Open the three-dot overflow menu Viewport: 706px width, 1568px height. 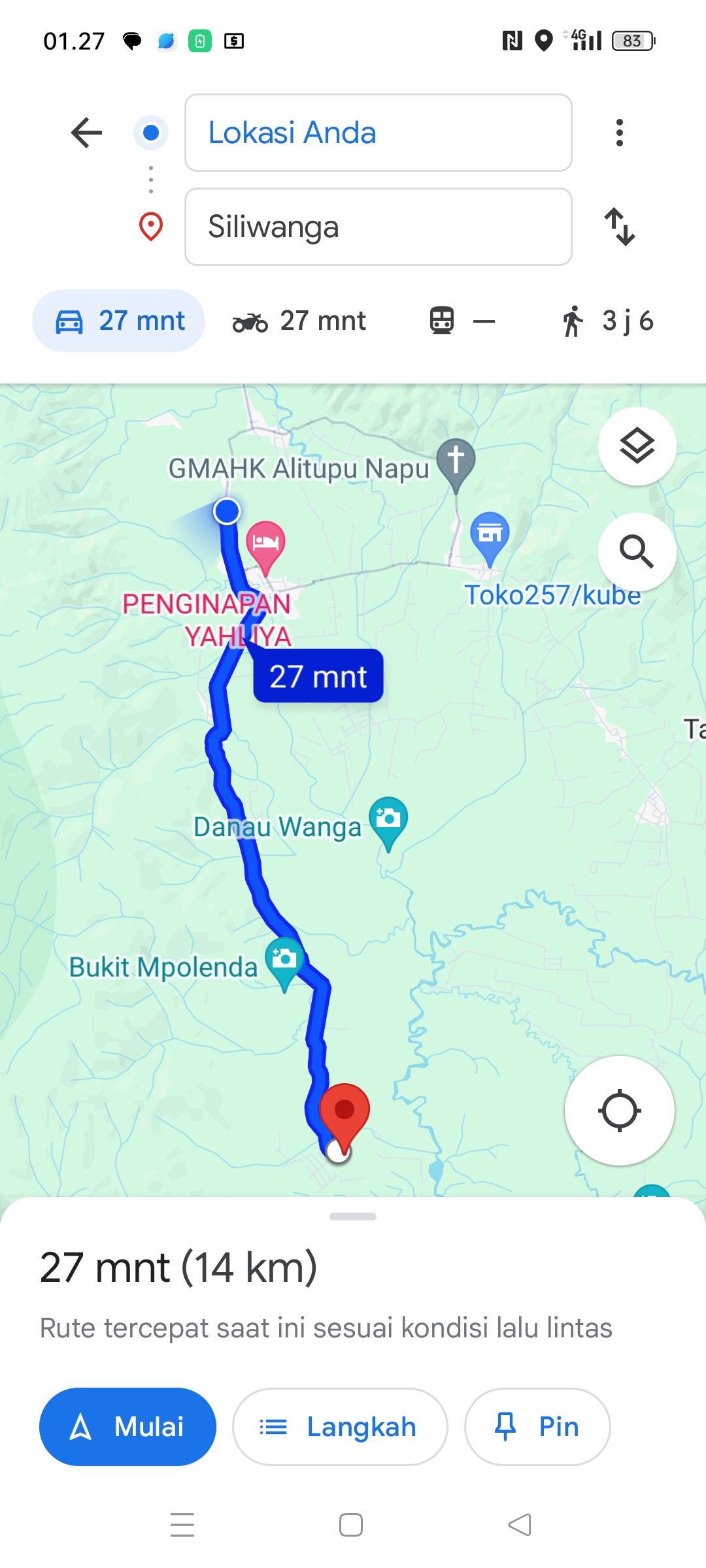pyautogui.click(x=619, y=133)
